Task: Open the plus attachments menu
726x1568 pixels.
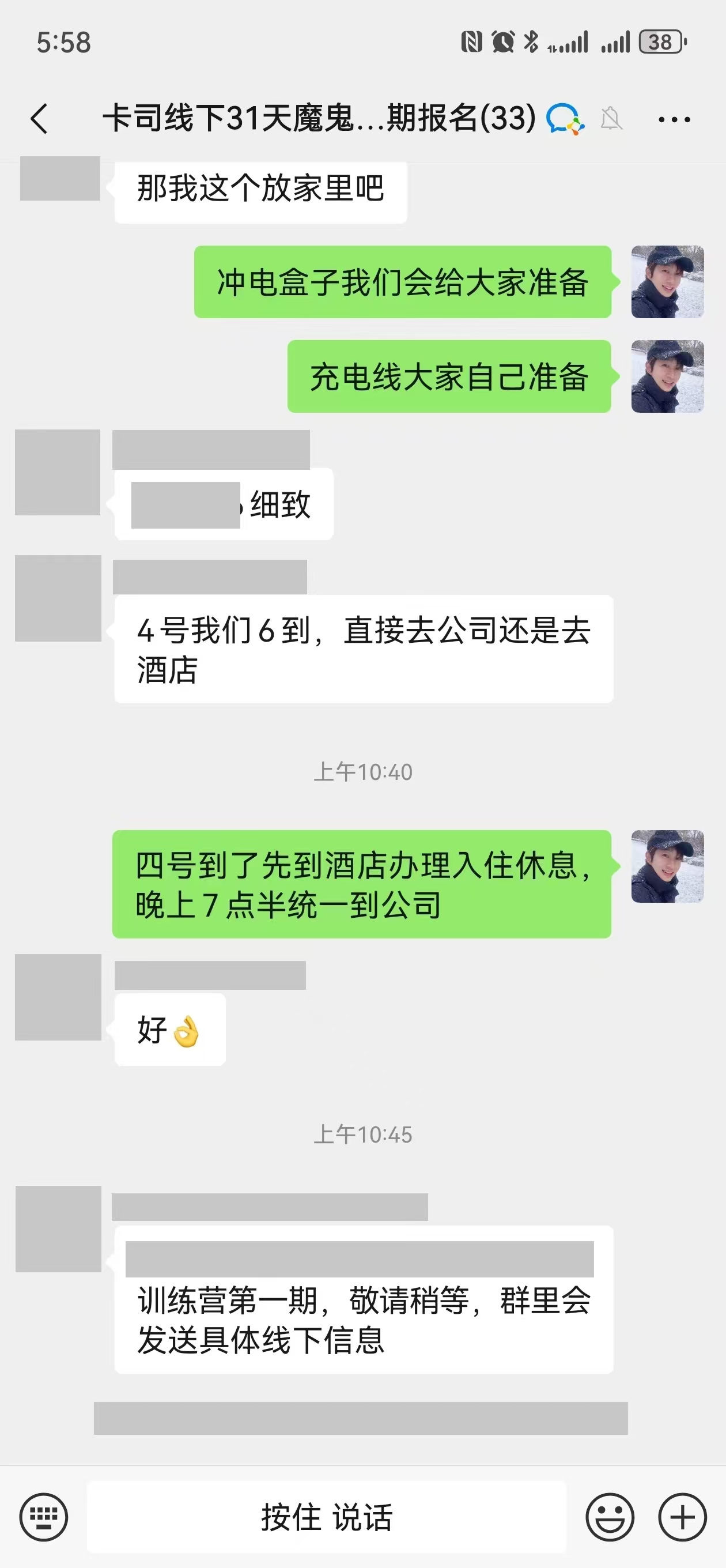Action: click(x=682, y=1517)
